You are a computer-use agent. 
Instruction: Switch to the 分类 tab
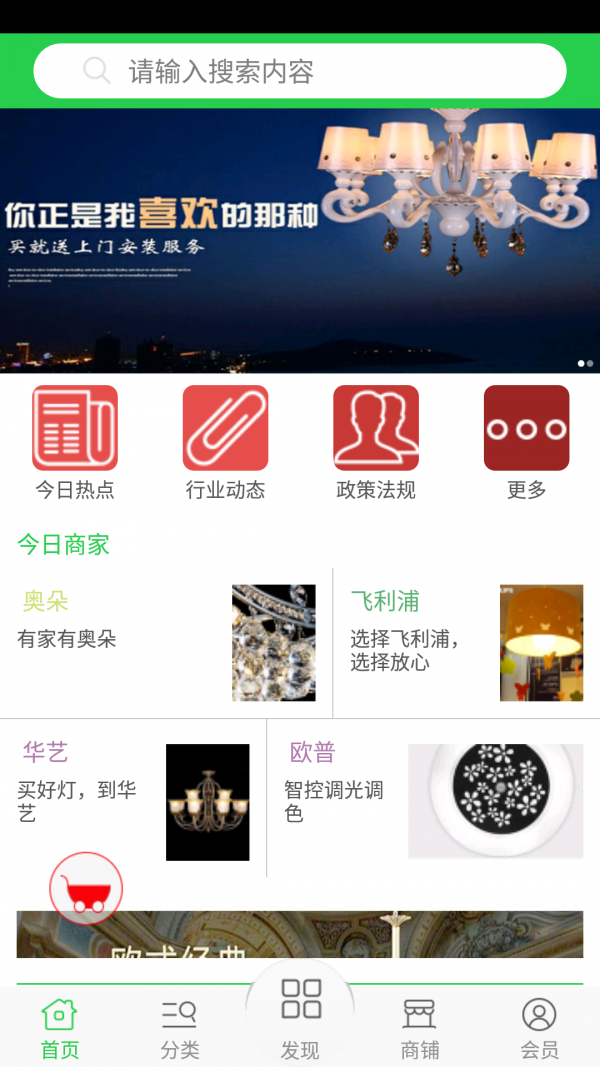click(x=180, y=1029)
